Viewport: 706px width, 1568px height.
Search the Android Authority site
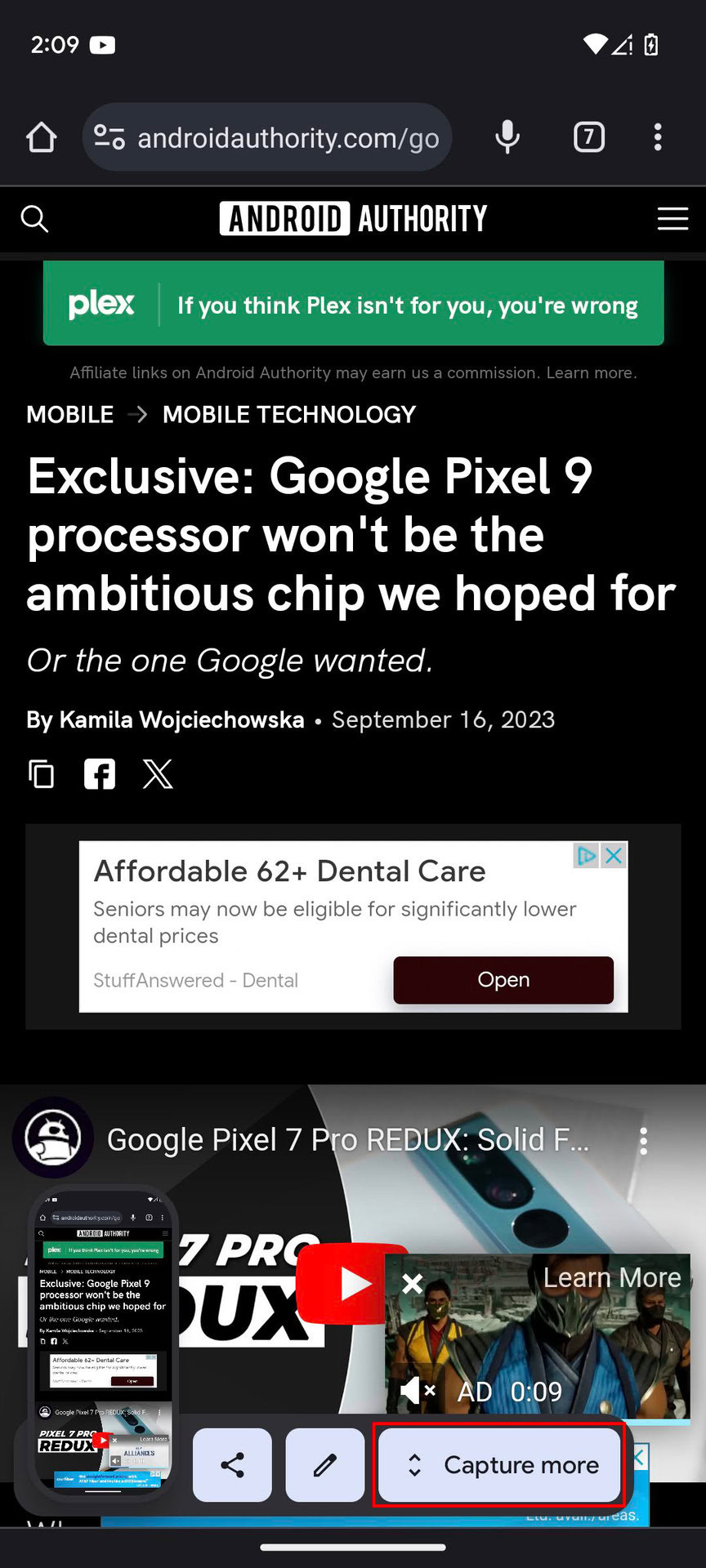click(x=34, y=219)
